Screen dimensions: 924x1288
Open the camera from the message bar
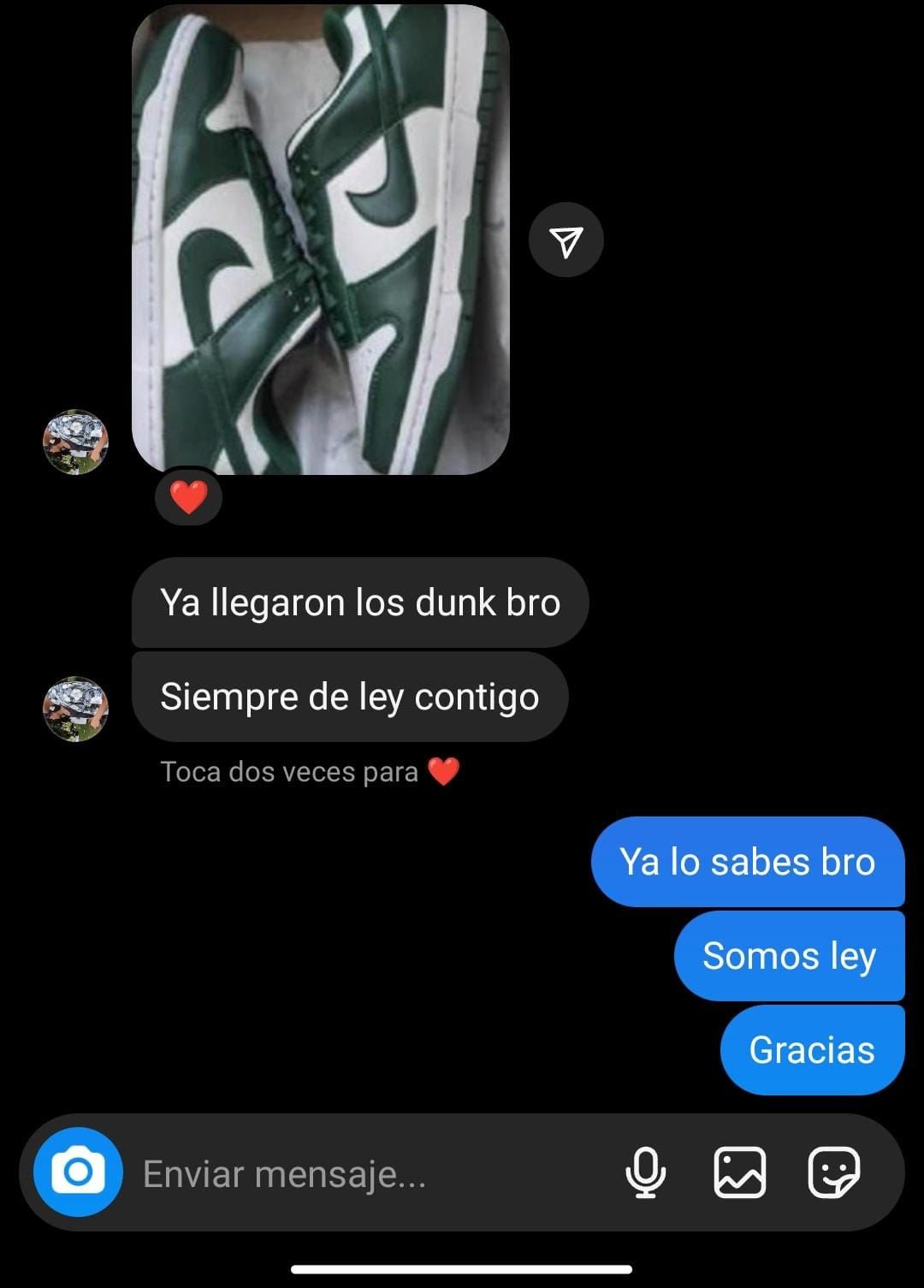click(78, 1172)
